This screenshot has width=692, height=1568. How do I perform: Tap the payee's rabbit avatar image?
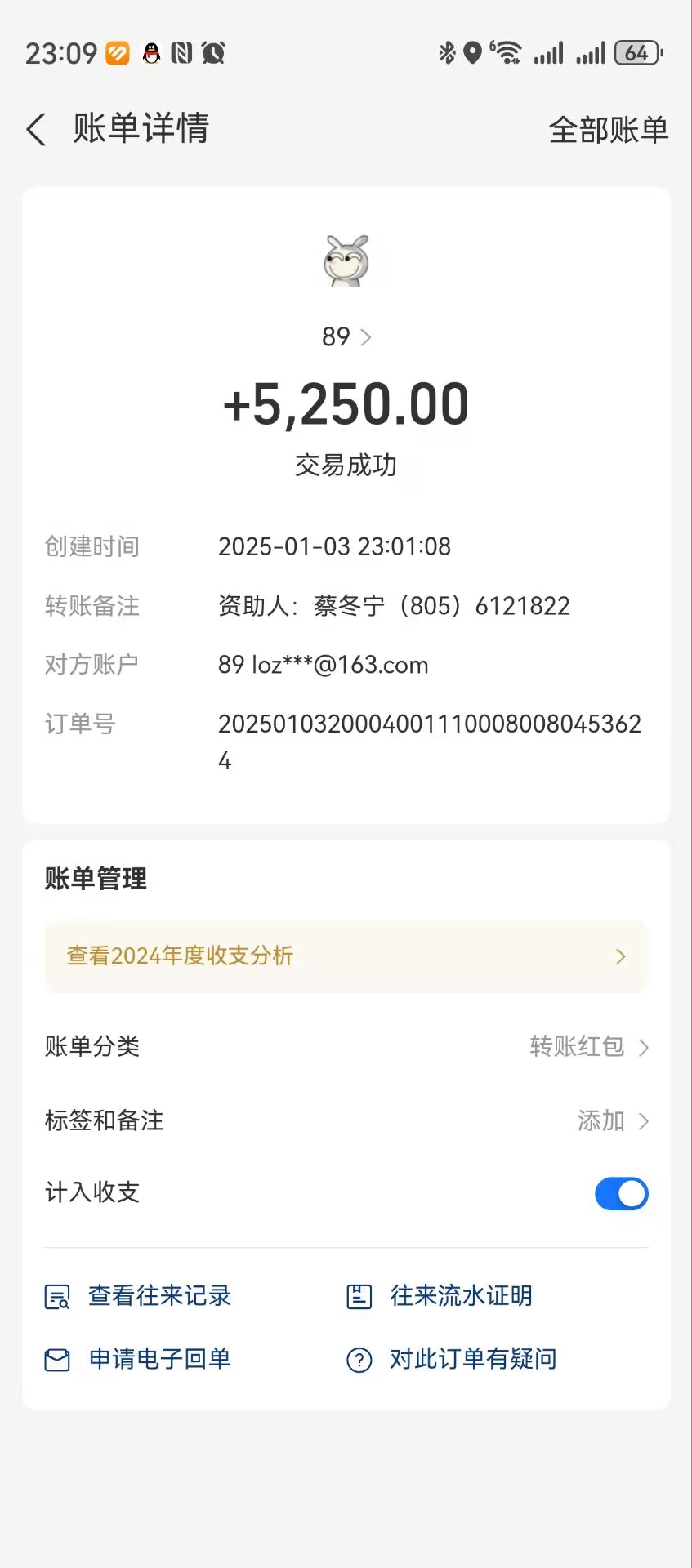tap(346, 260)
